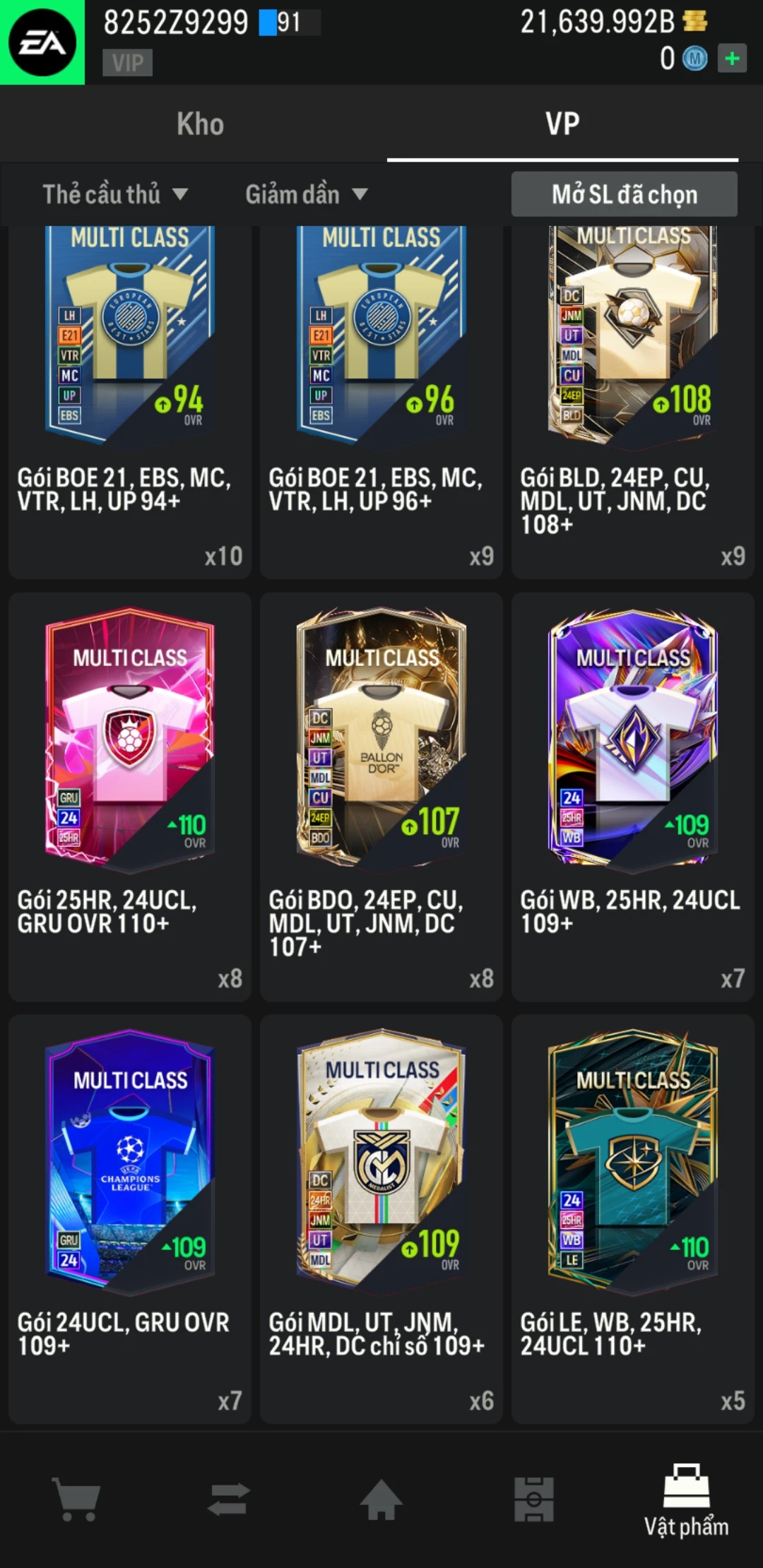Open the squad pitch tab
This screenshot has height=1568, width=763.
tap(534, 1499)
